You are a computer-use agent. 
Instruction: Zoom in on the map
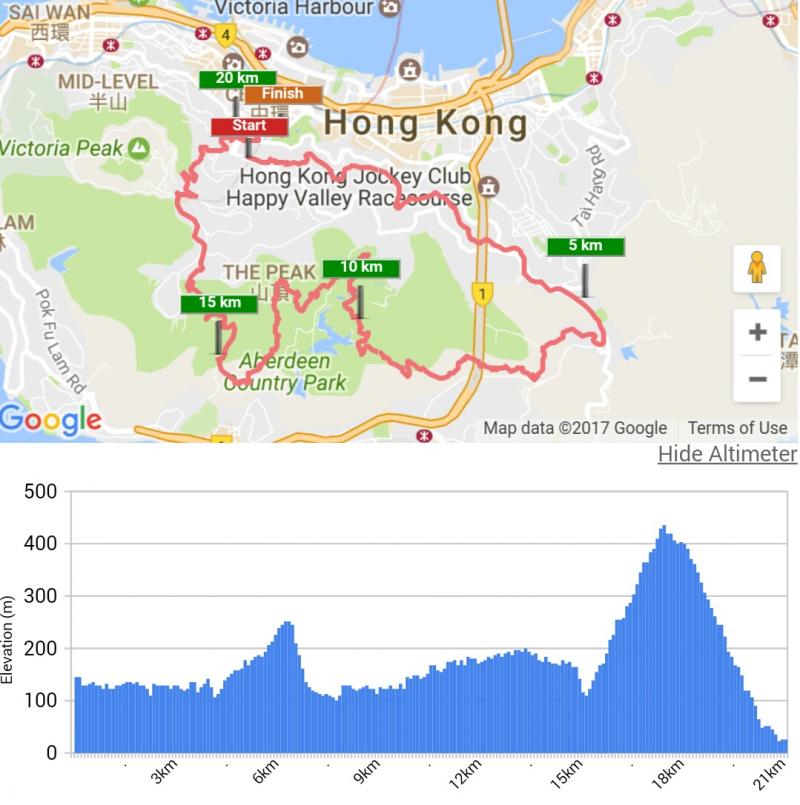pos(757,332)
